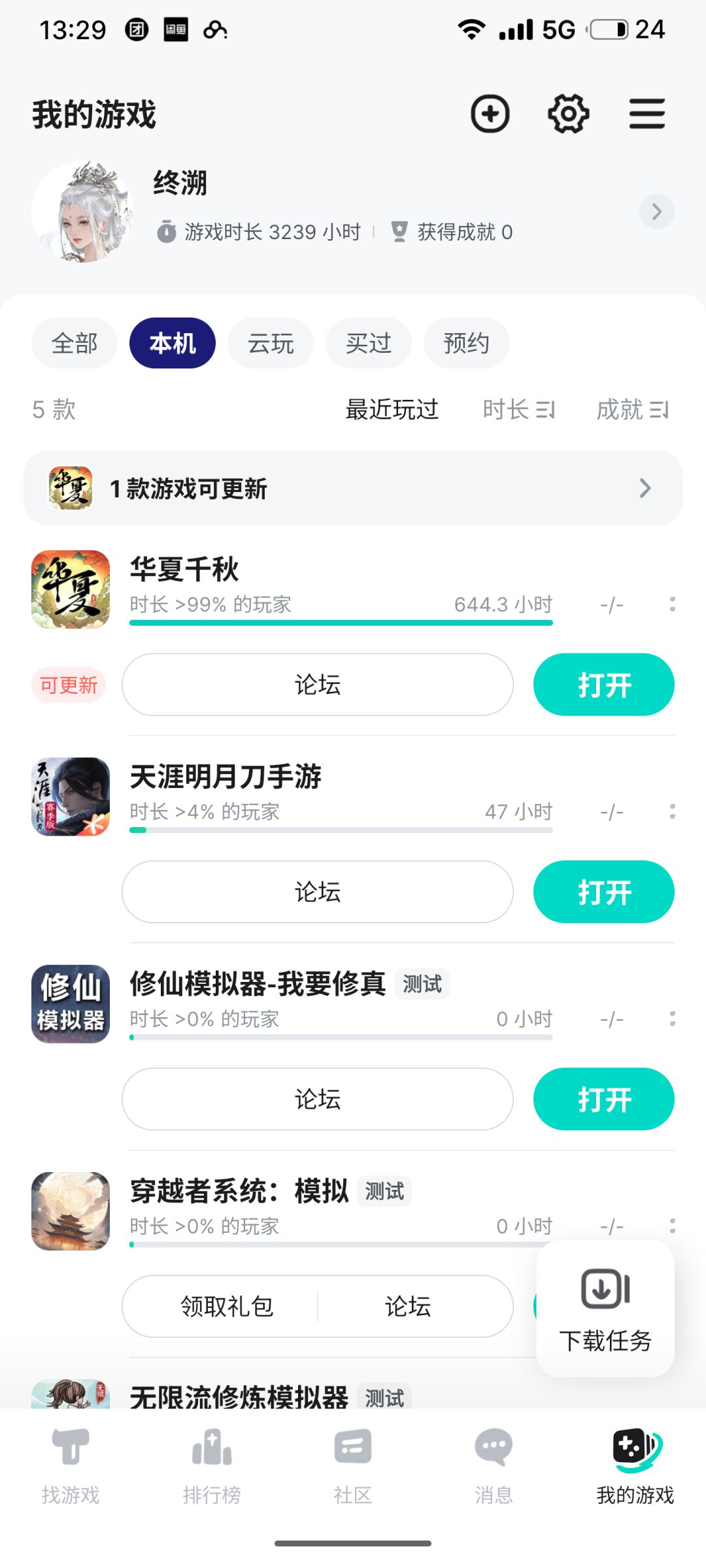Launch 华夏千秋 with 打开 button
Image resolution: width=706 pixels, height=1568 pixels.
[604, 685]
